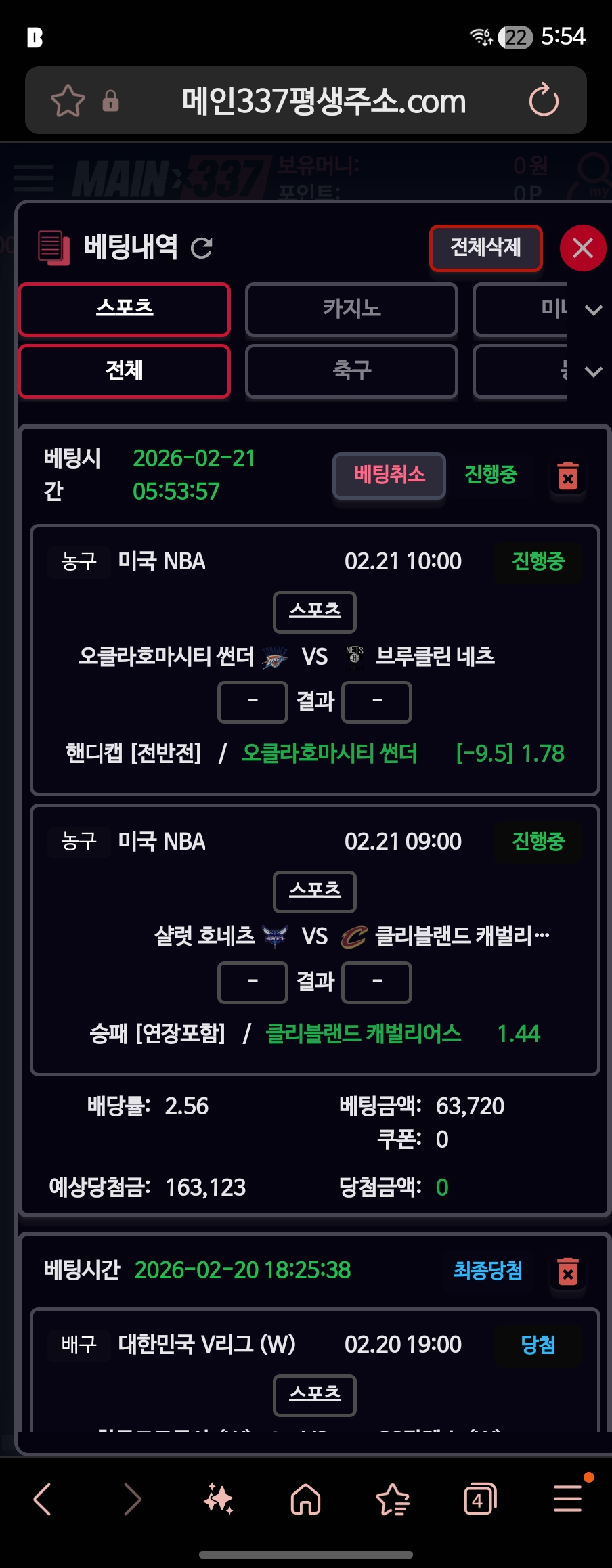
Task: Open the address bar URL
Action: coord(324,101)
